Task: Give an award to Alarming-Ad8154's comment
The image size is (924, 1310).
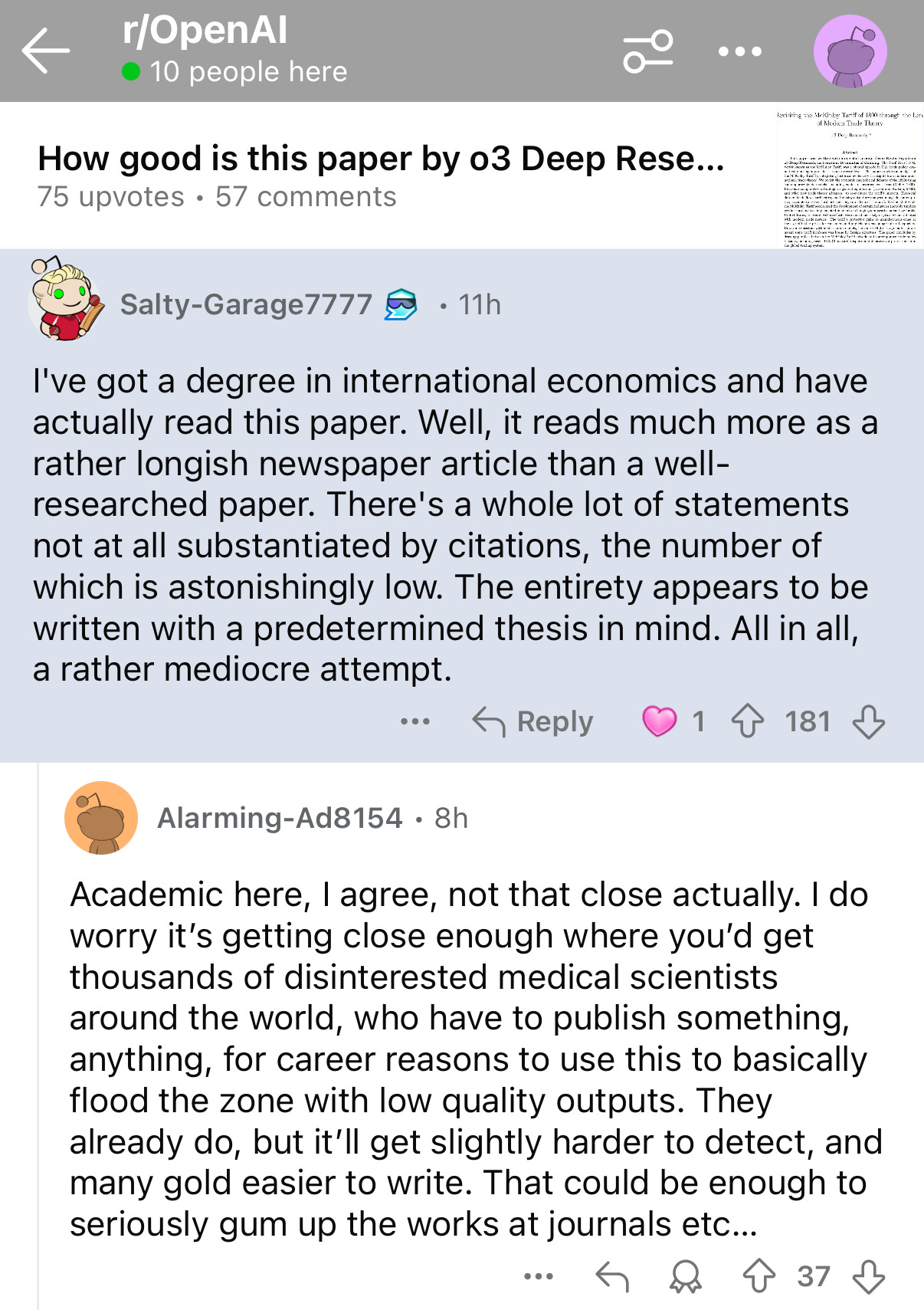Action: [x=685, y=1276]
